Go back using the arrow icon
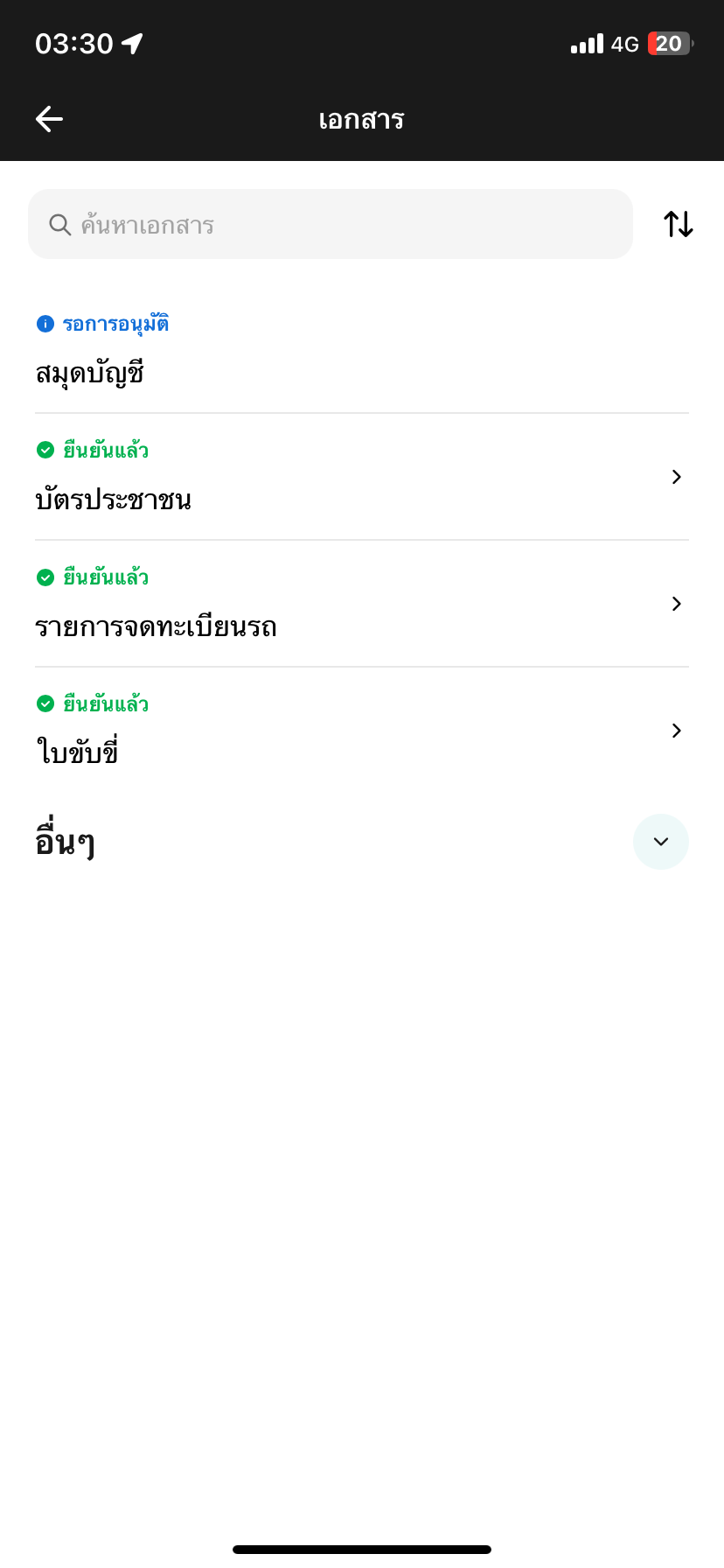Screen dimensions: 724x1568 [x=49, y=119]
